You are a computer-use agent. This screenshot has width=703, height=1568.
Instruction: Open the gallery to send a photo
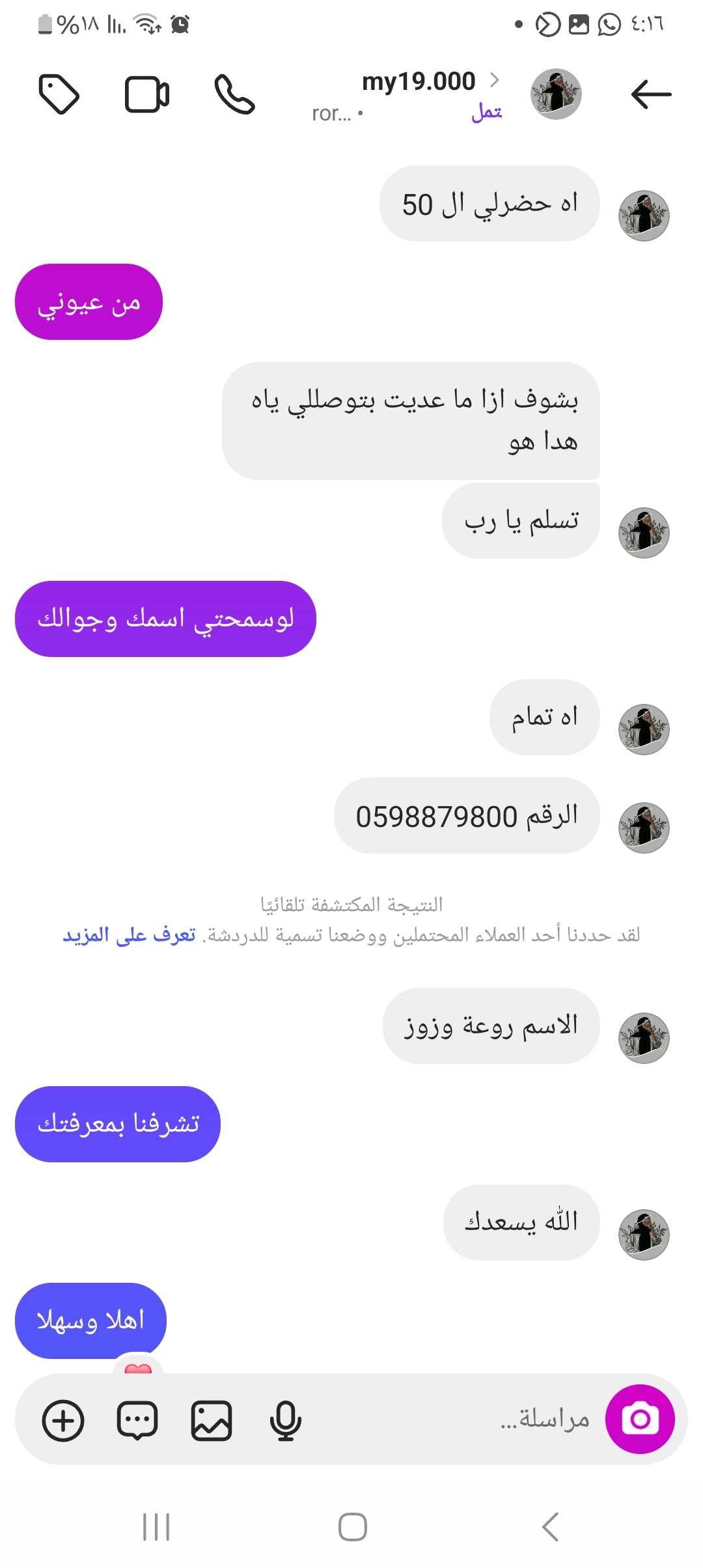pyautogui.click(x=212, y=1420)
